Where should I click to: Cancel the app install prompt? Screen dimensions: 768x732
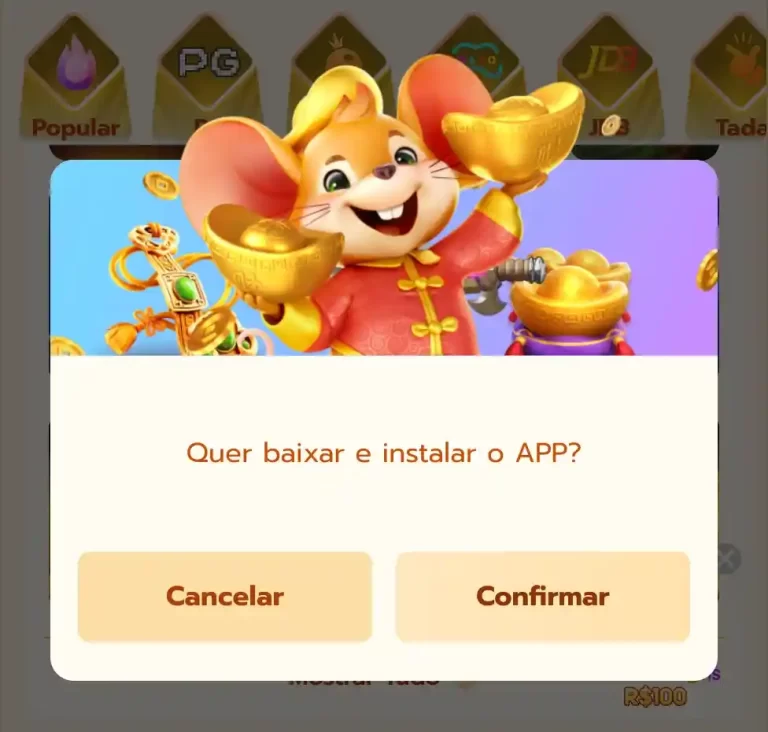point(225,596)
